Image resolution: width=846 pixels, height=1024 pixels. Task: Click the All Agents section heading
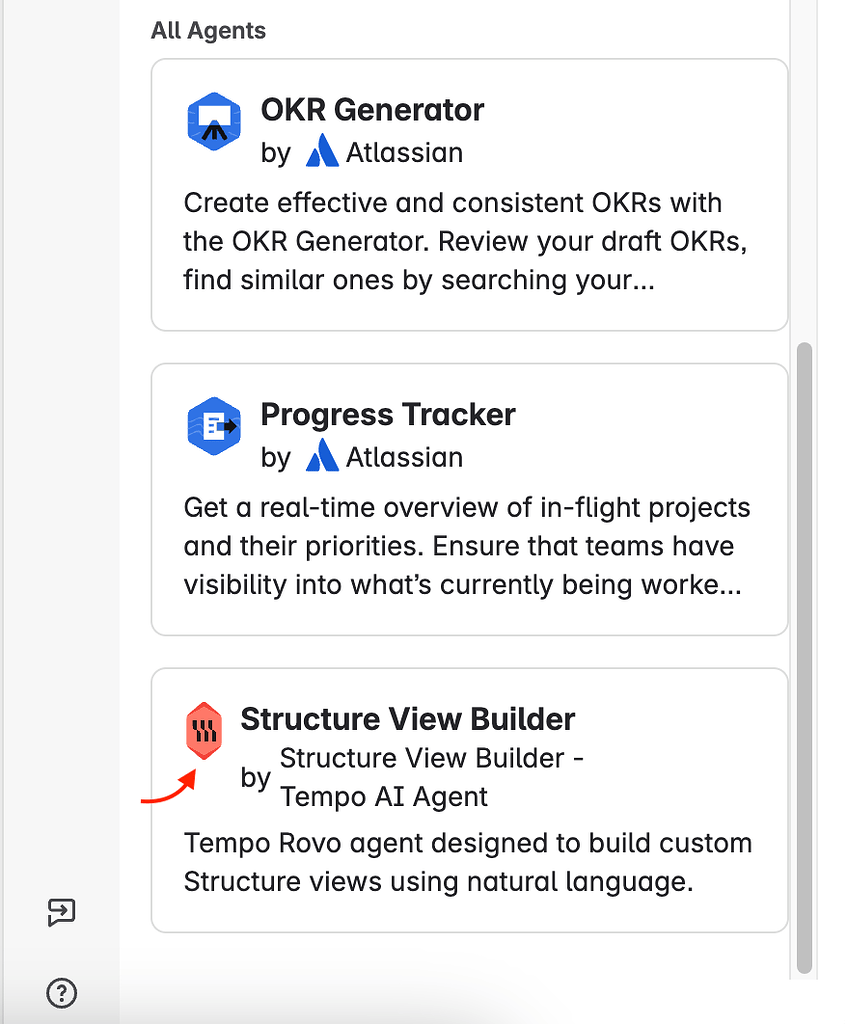click(x=208, y=31)
